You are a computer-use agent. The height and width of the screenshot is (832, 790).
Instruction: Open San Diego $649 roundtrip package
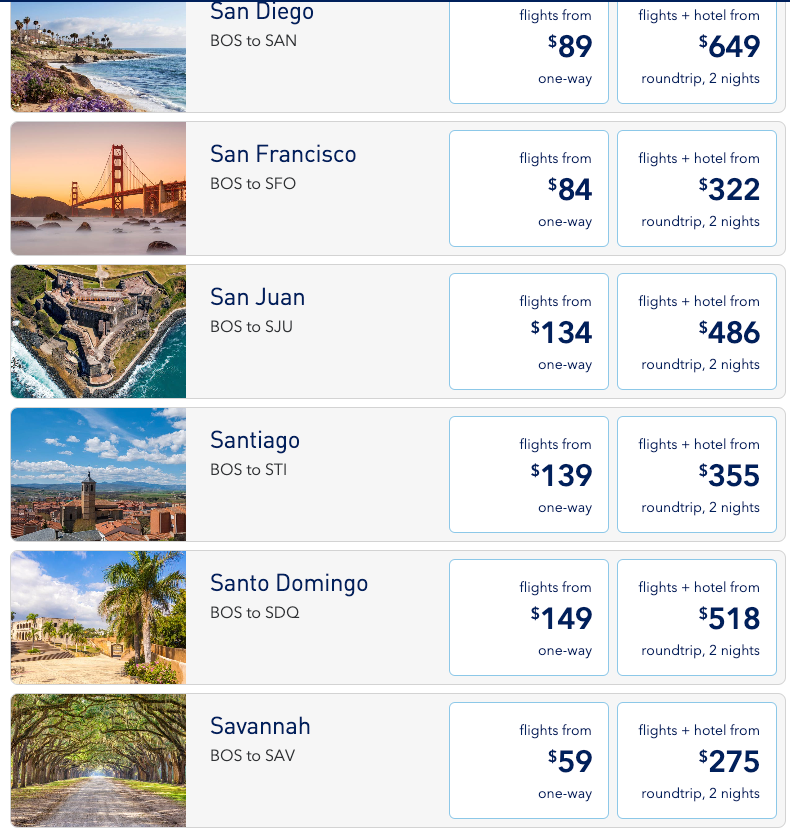[696, 47]
